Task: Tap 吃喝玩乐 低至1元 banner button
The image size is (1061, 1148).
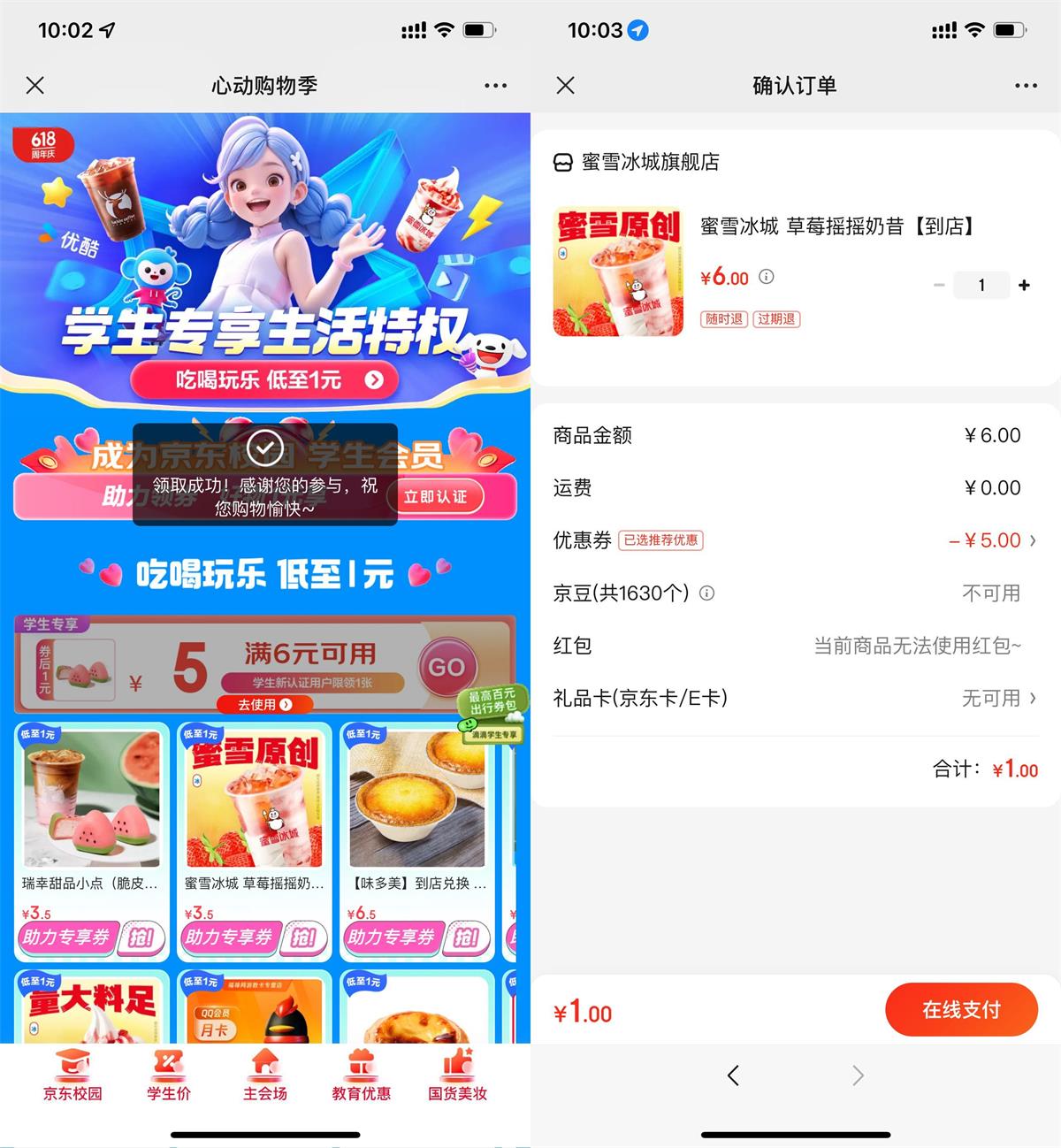Action: point(264,380)
